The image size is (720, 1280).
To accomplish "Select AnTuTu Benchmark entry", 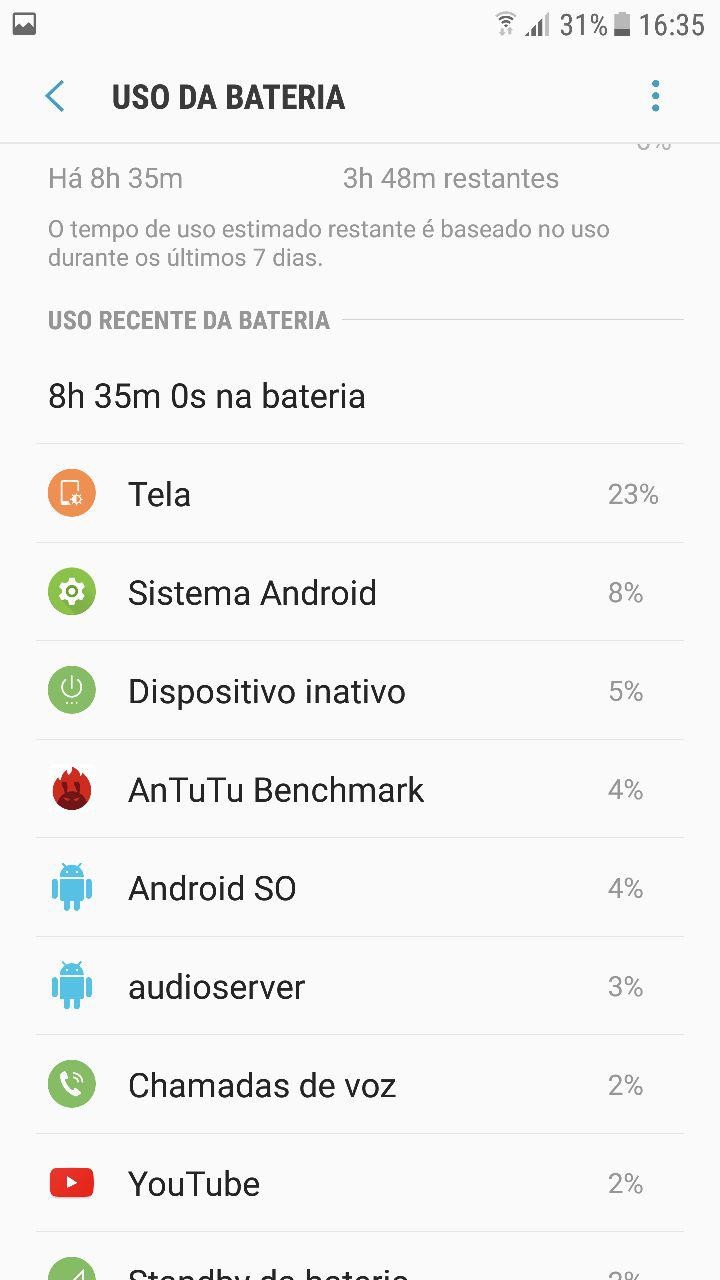I will pyautogui.click(x=360, y=790).
